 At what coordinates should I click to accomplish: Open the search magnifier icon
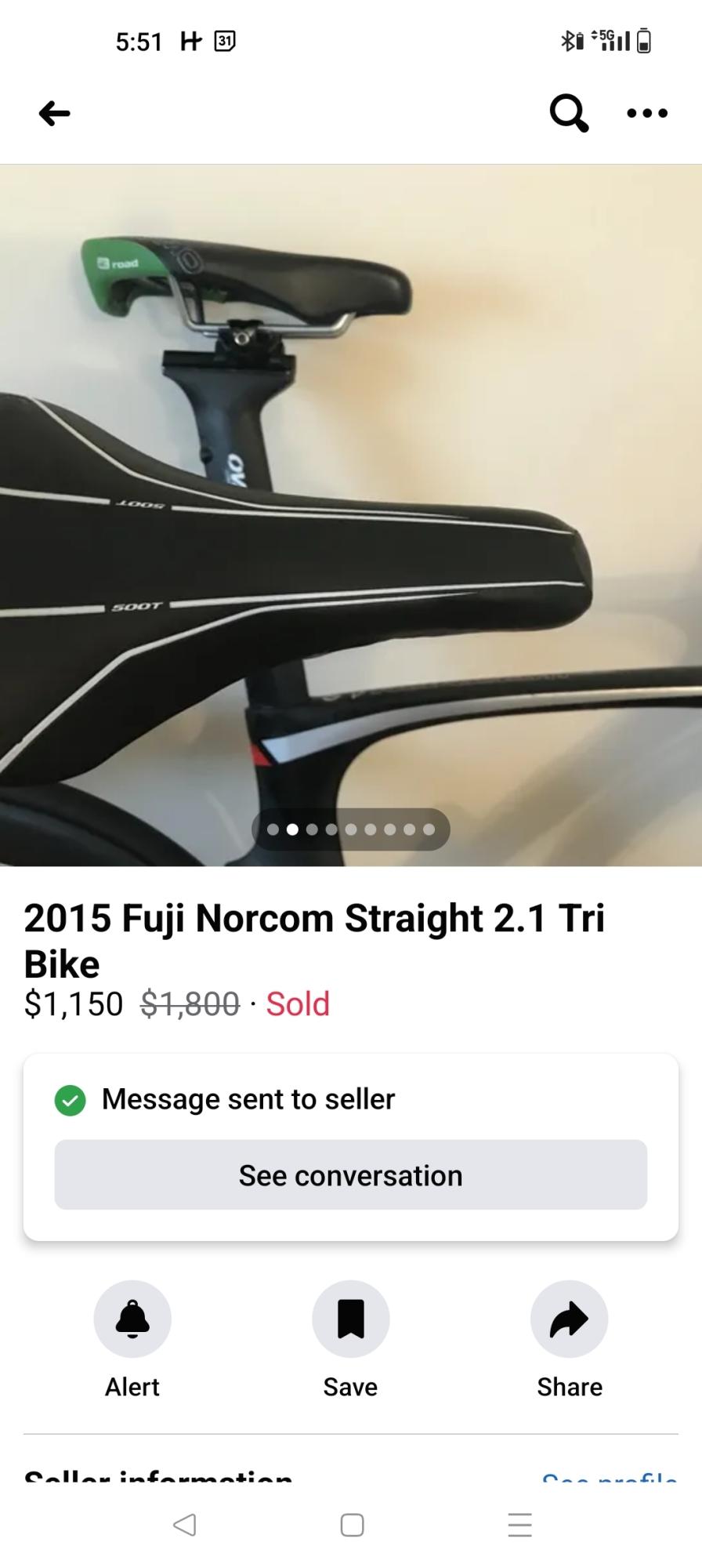click(569, 114)
